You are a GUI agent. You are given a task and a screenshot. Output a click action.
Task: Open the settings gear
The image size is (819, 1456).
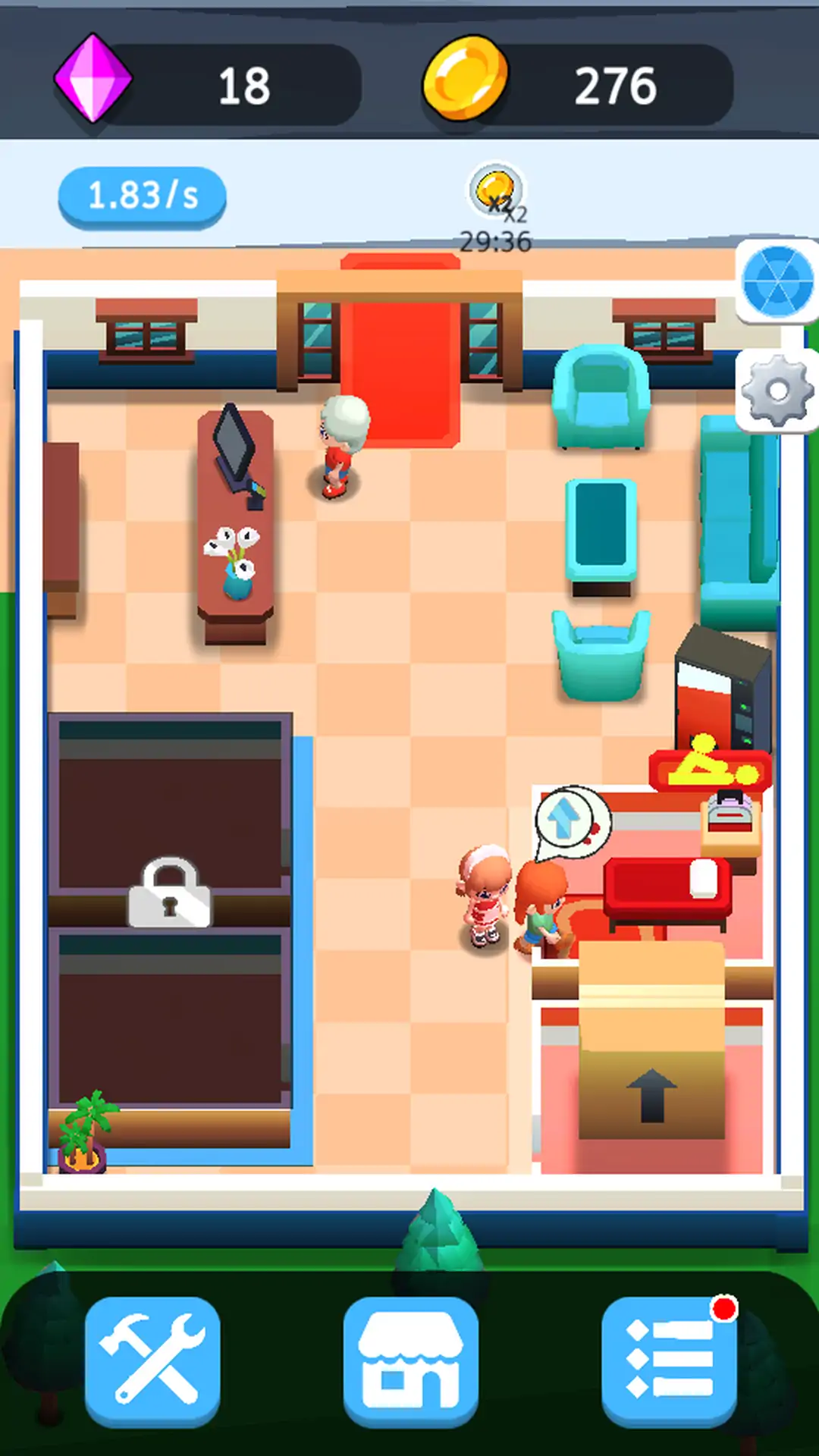(777, 391)
